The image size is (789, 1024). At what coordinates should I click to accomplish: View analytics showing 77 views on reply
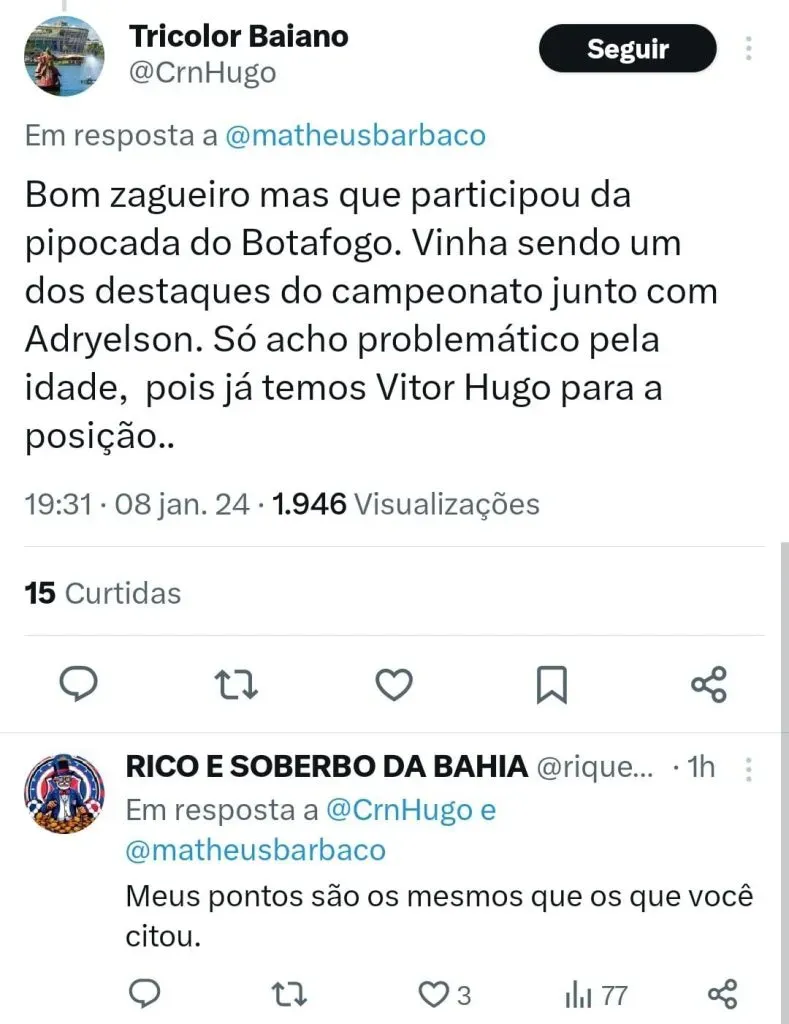point(596,994)
